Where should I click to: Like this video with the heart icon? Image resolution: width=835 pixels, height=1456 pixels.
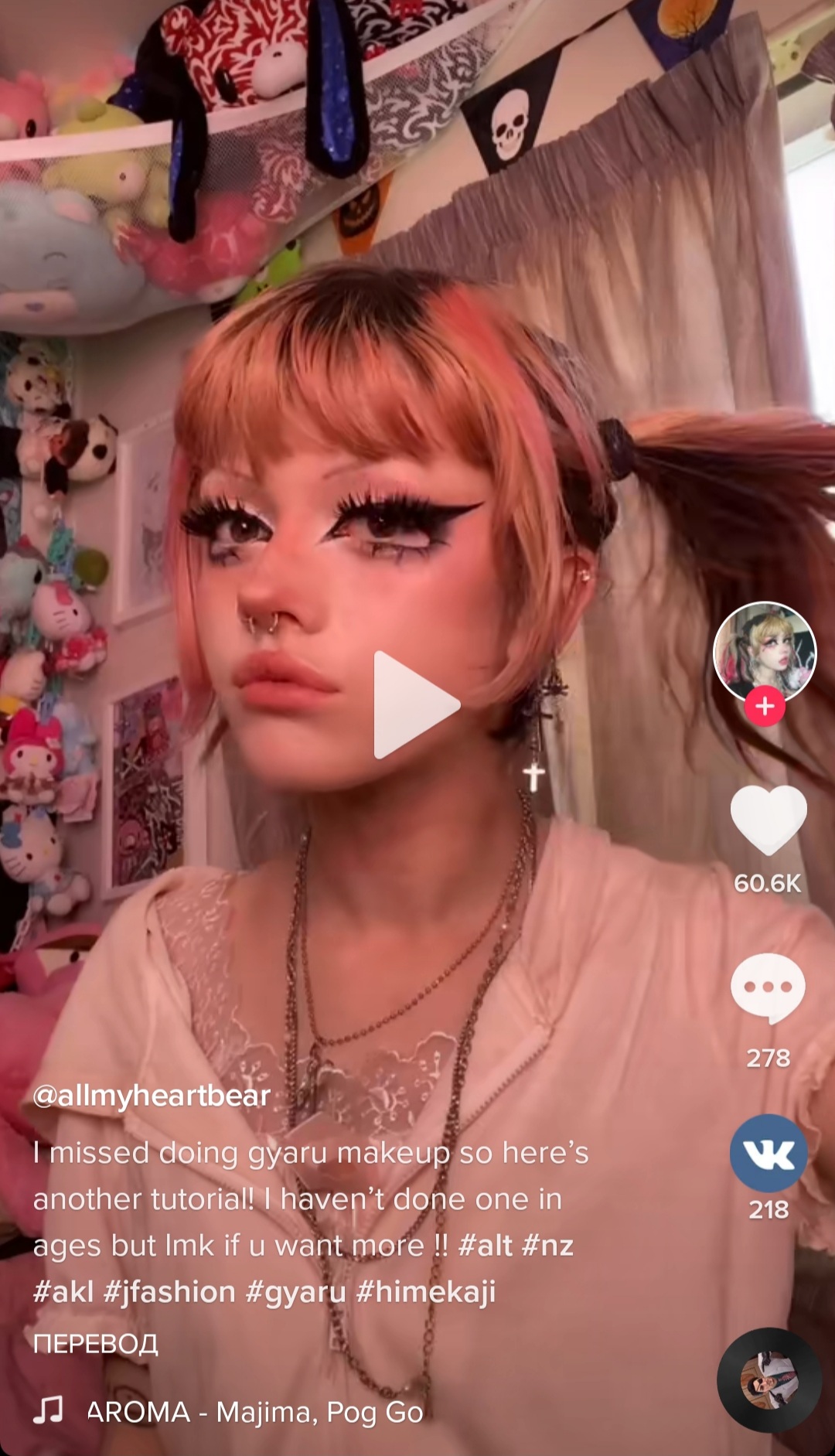click(x=768, y=820)
